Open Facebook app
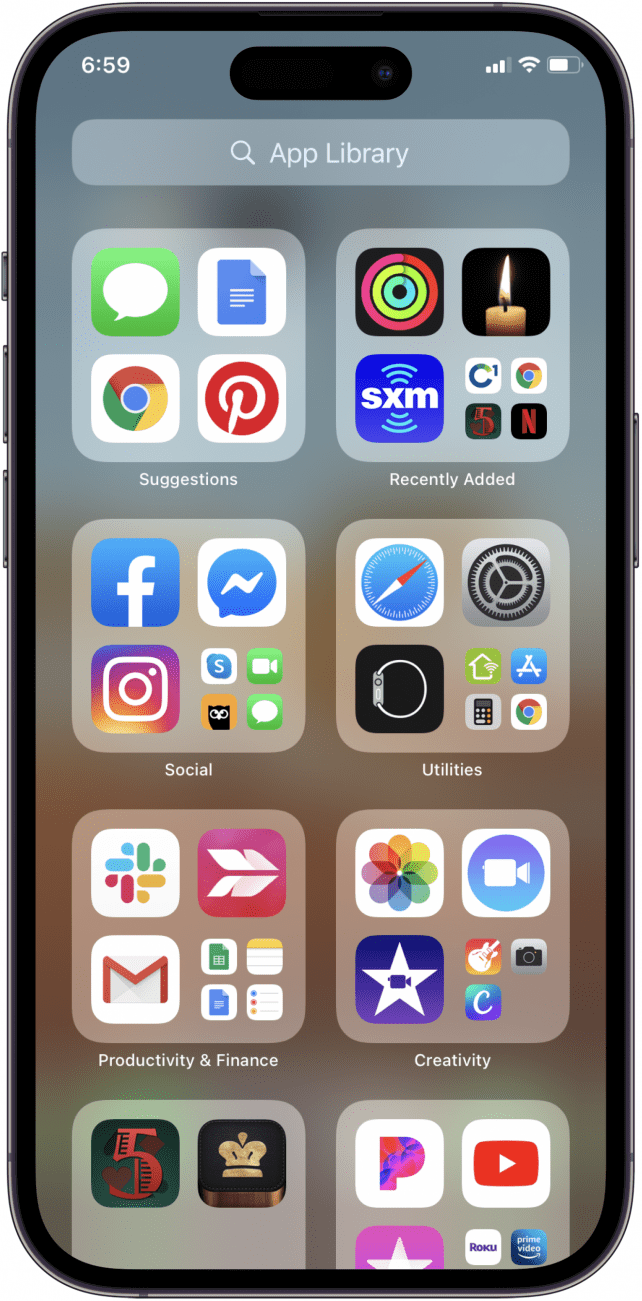This screenshot has height=1301, width=642. tap(135, 583)
